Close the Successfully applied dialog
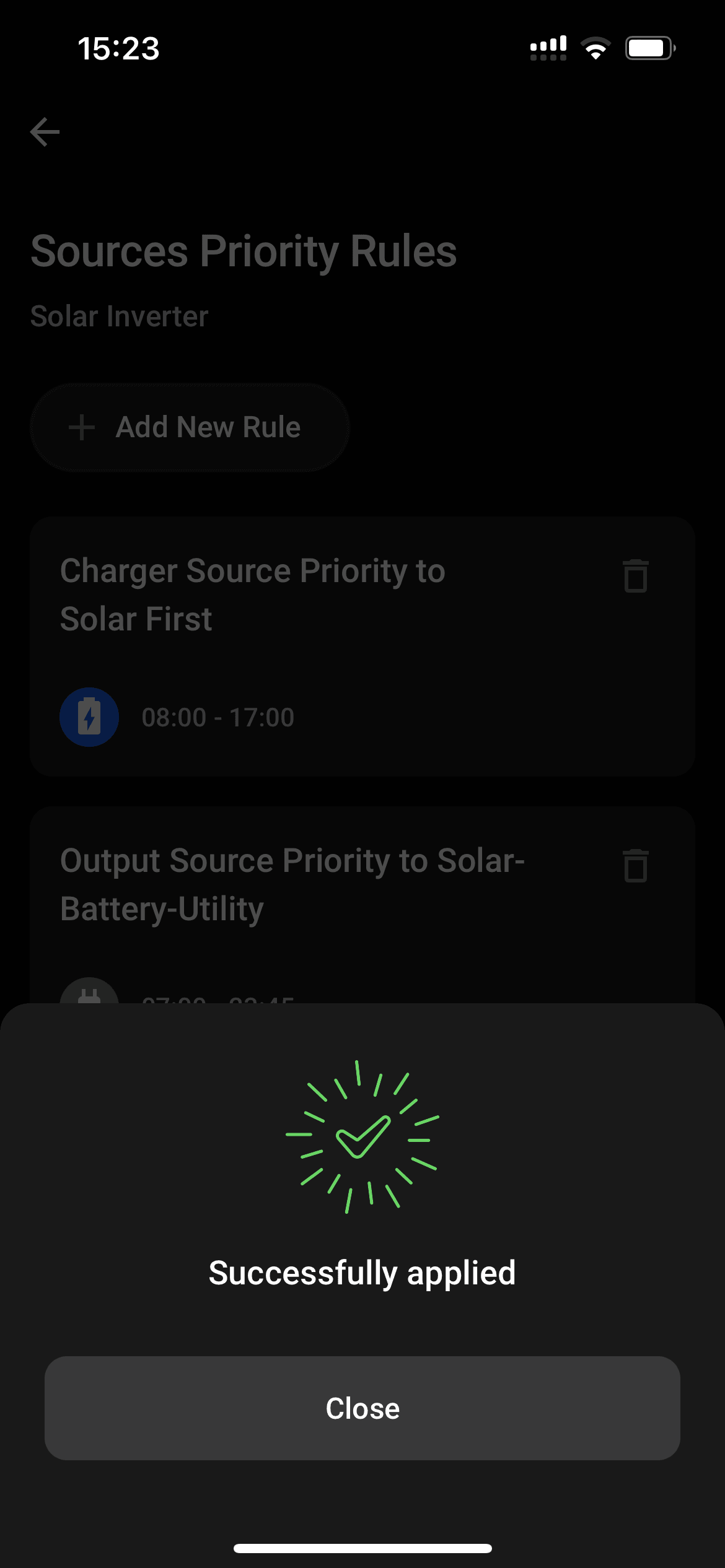Viewport: 725px width, 1568px height. (x=362, y=1408)
